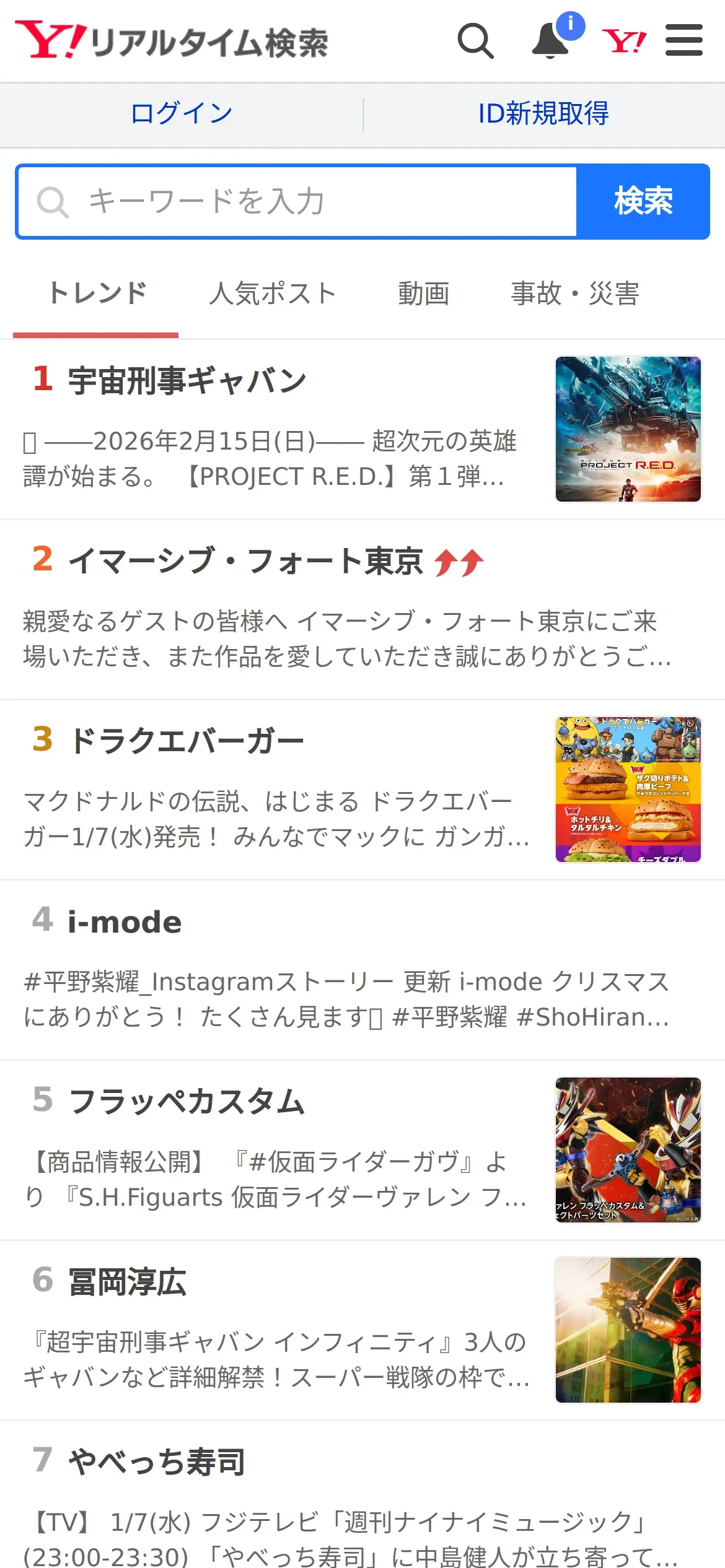
Task: Open the hamburger menu
Action: pyautogui.click(x=683, y=41)
